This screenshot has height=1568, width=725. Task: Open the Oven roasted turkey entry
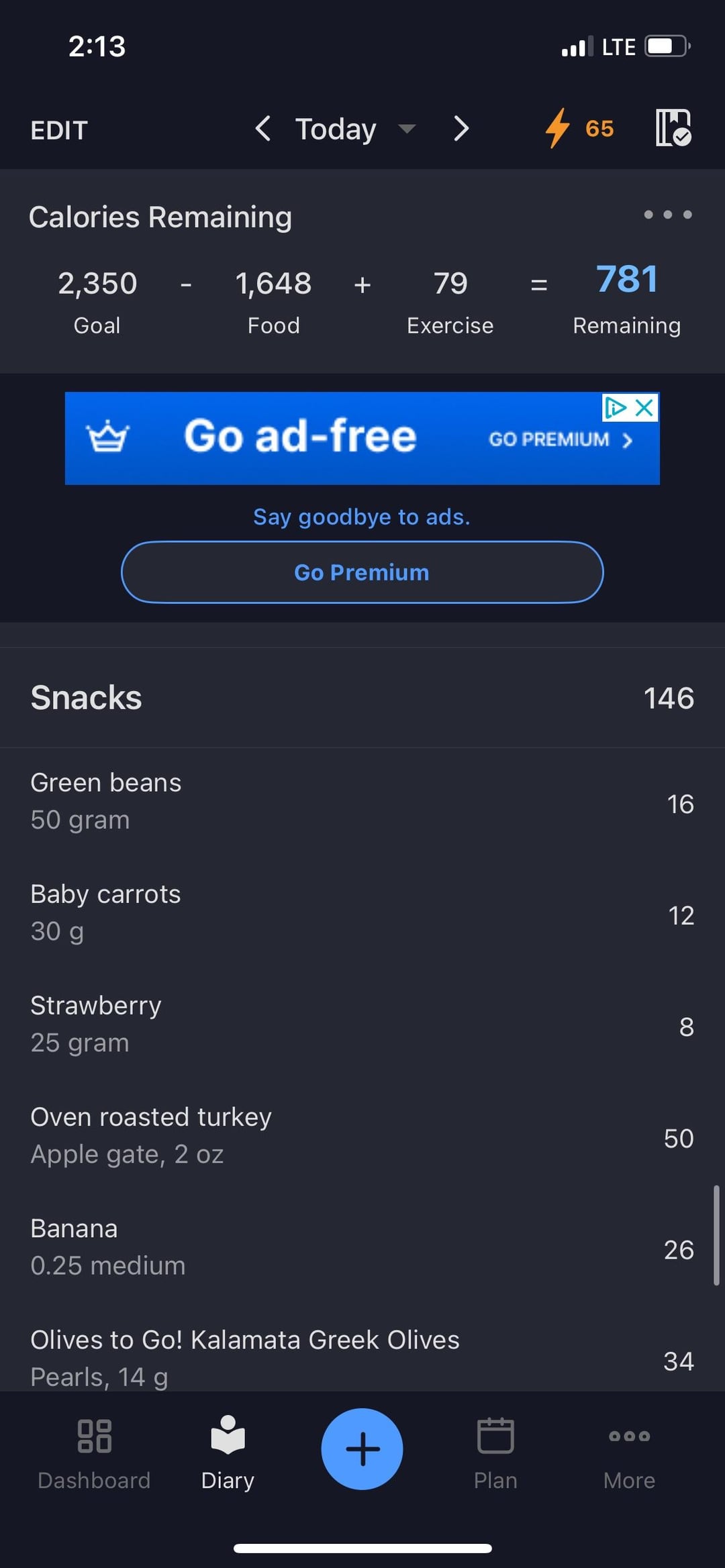[362, 1137]
